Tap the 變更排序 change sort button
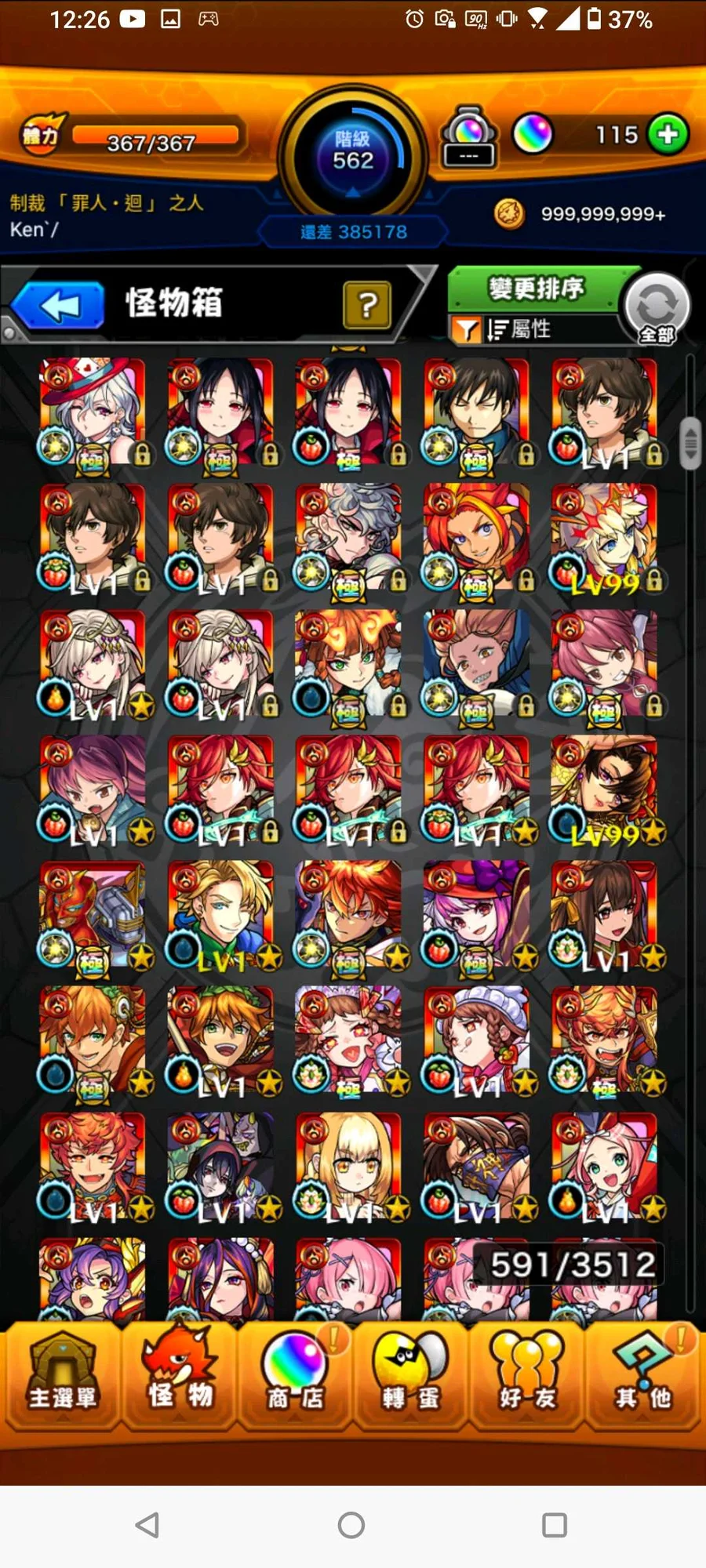The image size is (706, 1568). [537, 289]
